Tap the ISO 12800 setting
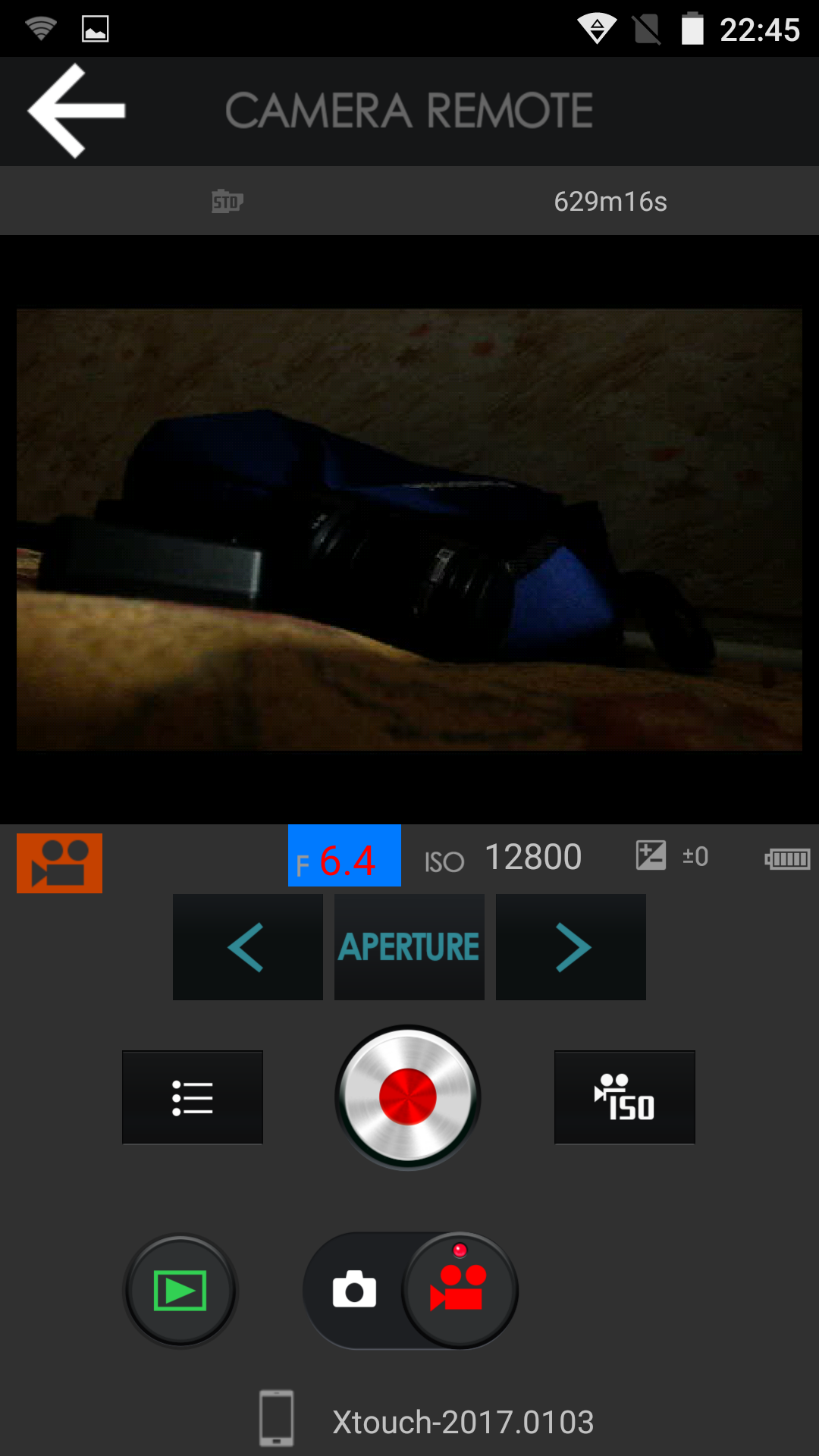This screenshot has height=1456, width=819. (x=504, y=858)
